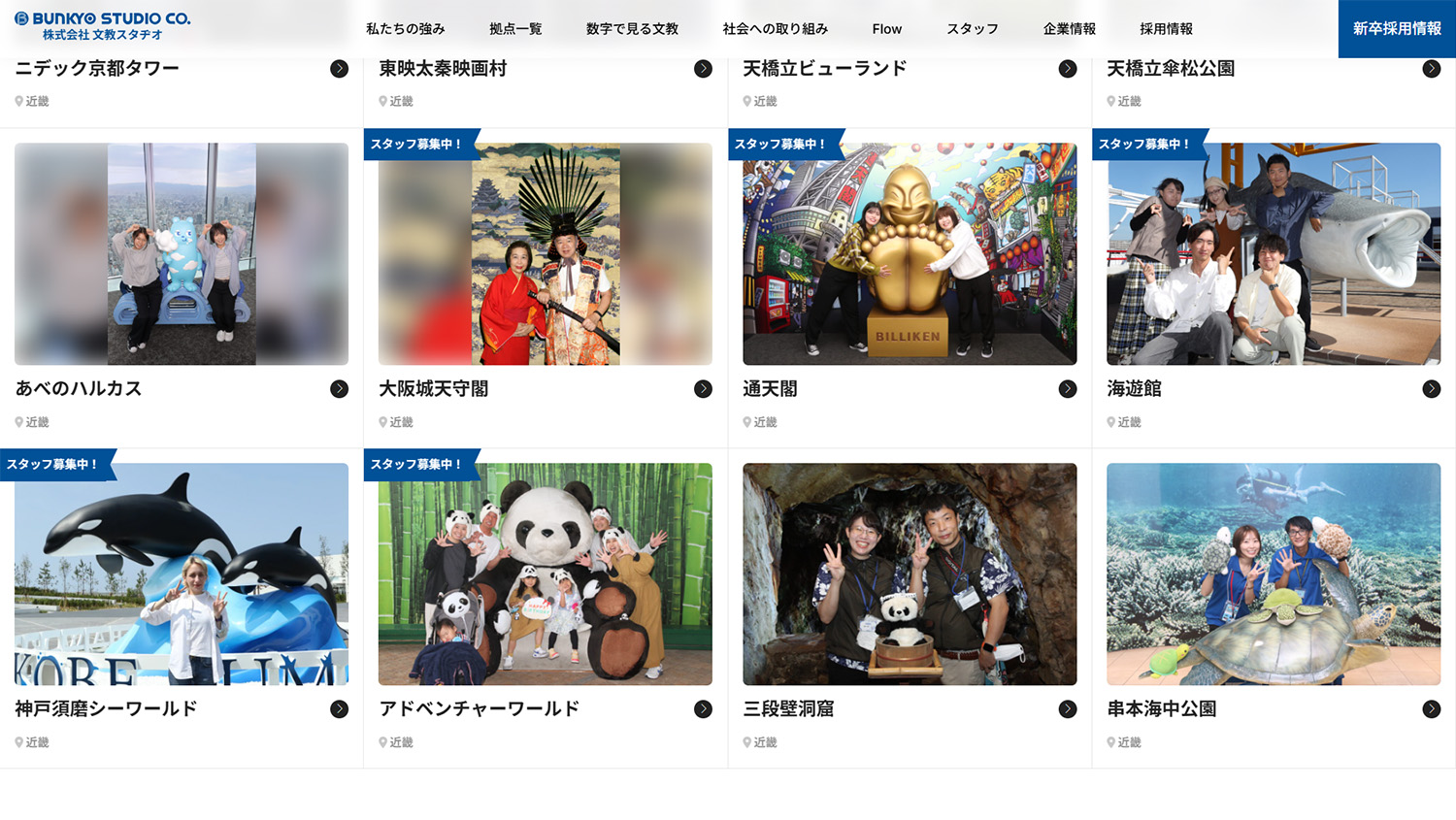
Task: View the アドベンチャーワールド card
Action: click(545, 574)
